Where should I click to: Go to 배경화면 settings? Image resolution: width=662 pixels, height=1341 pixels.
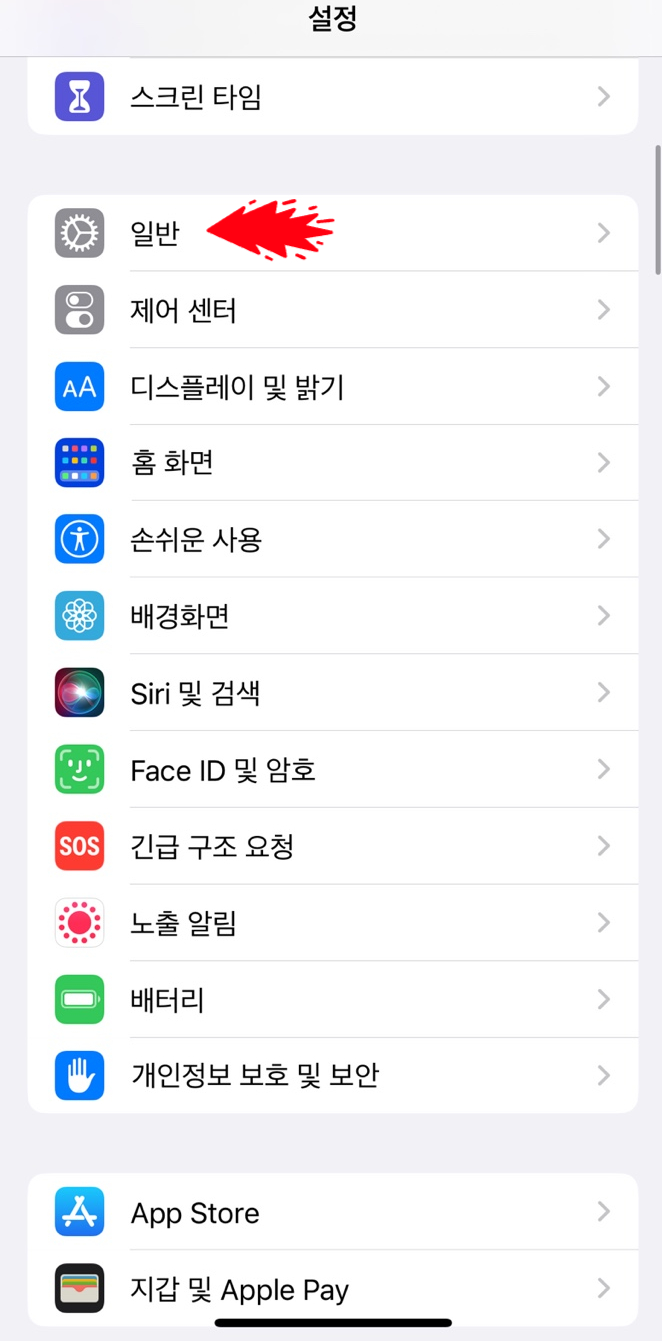(180, 616)
